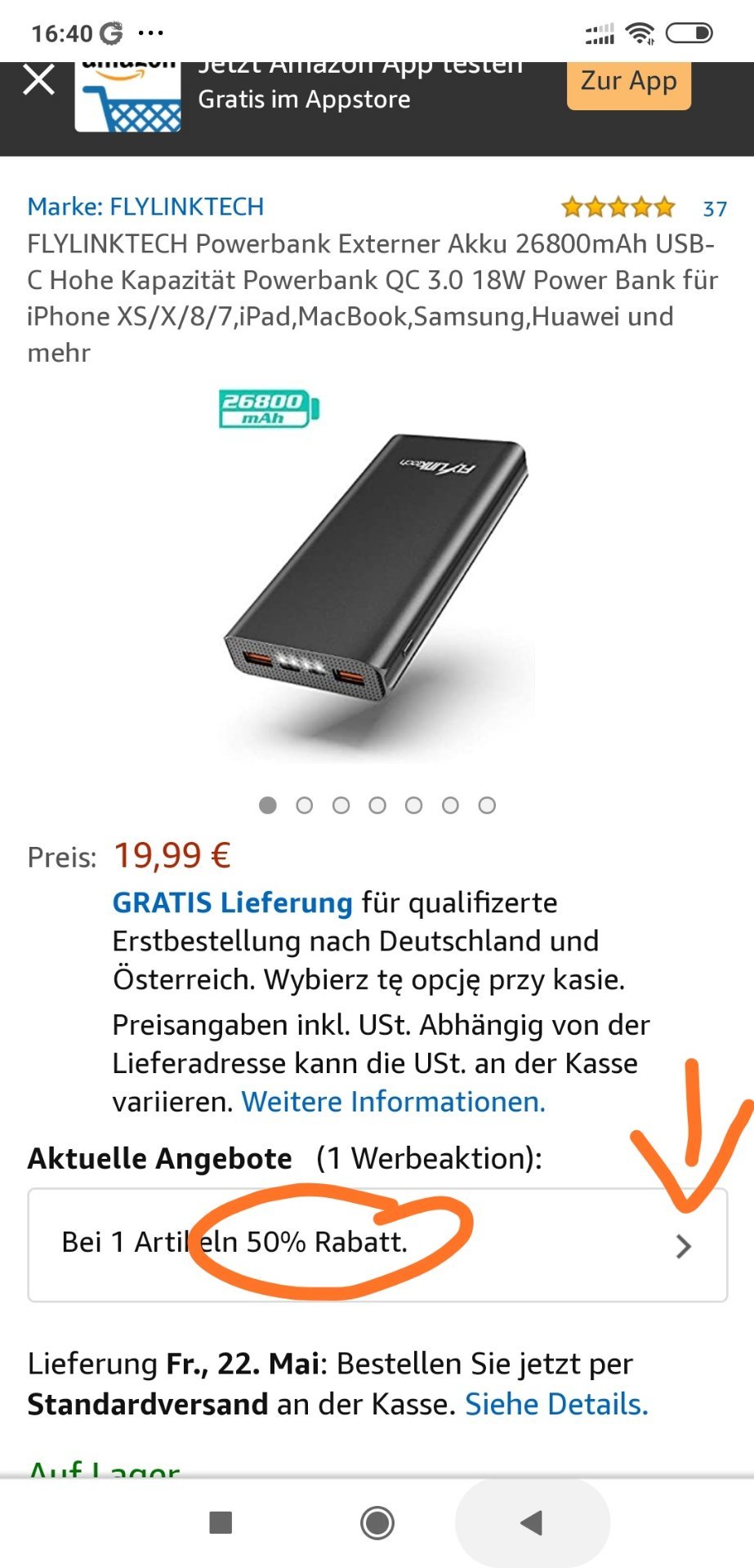Go to the home screen

pyautogui.click(x=377, y=1522)
